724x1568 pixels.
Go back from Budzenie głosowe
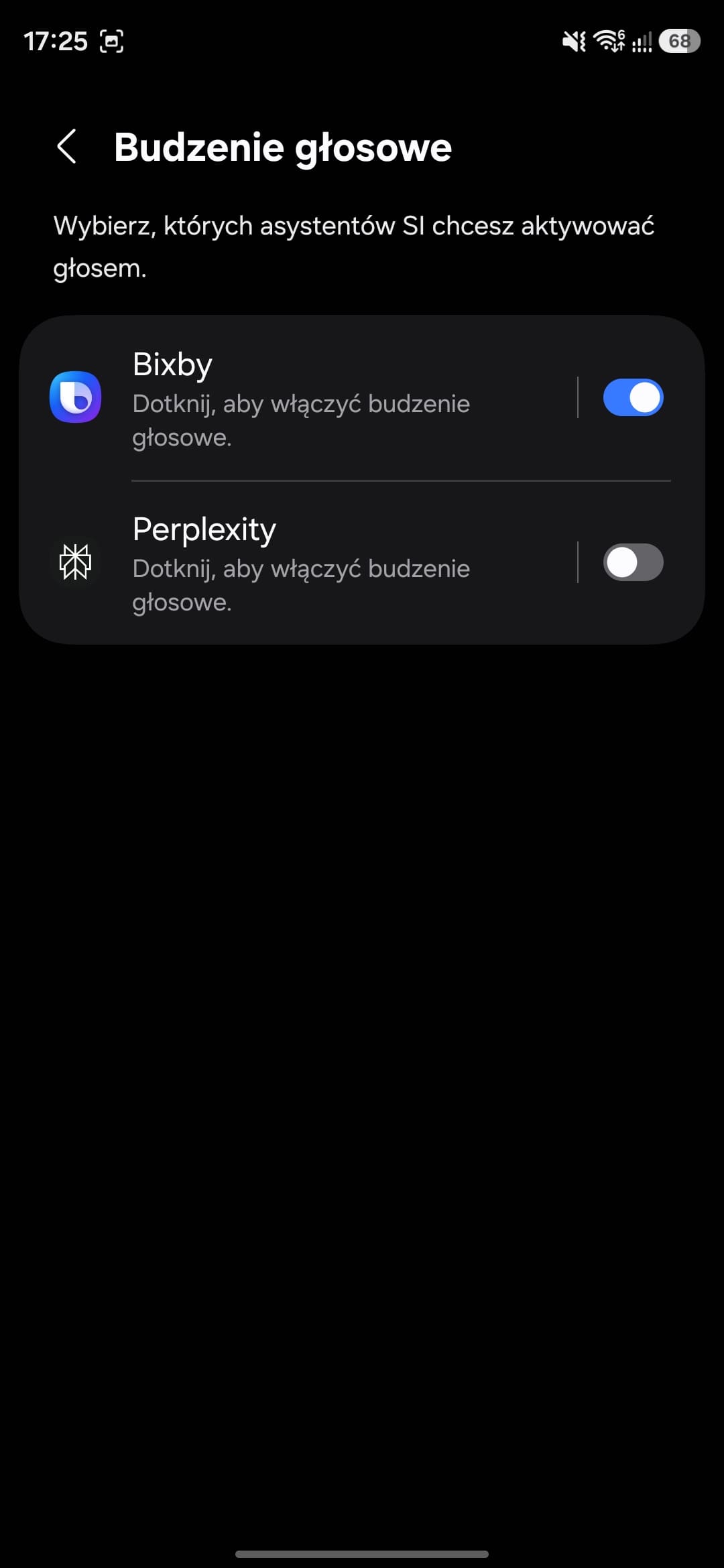pos(67,147)
